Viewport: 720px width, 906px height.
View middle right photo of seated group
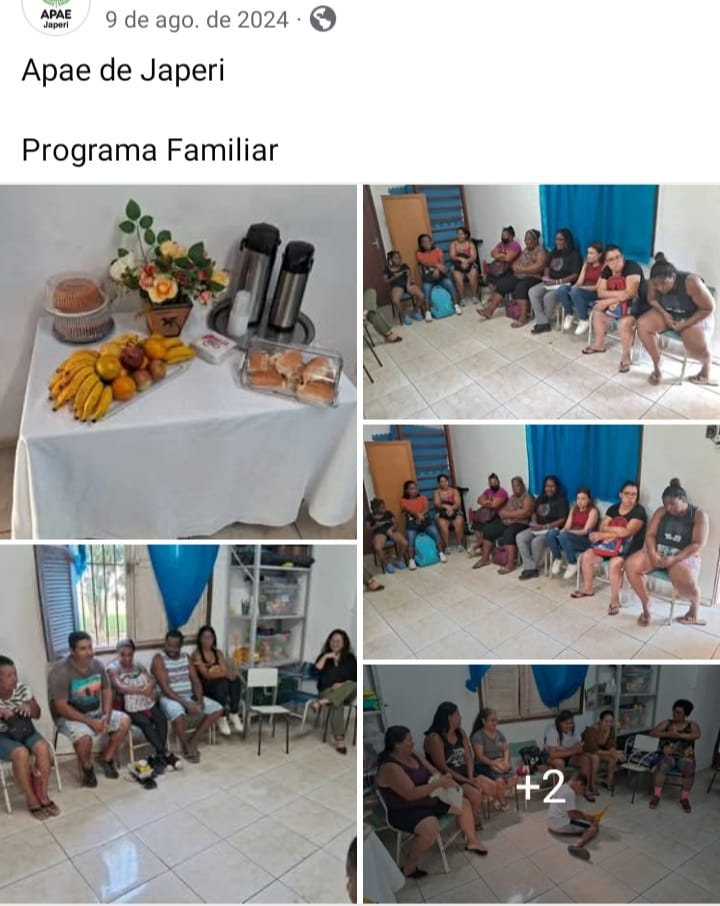541,541
